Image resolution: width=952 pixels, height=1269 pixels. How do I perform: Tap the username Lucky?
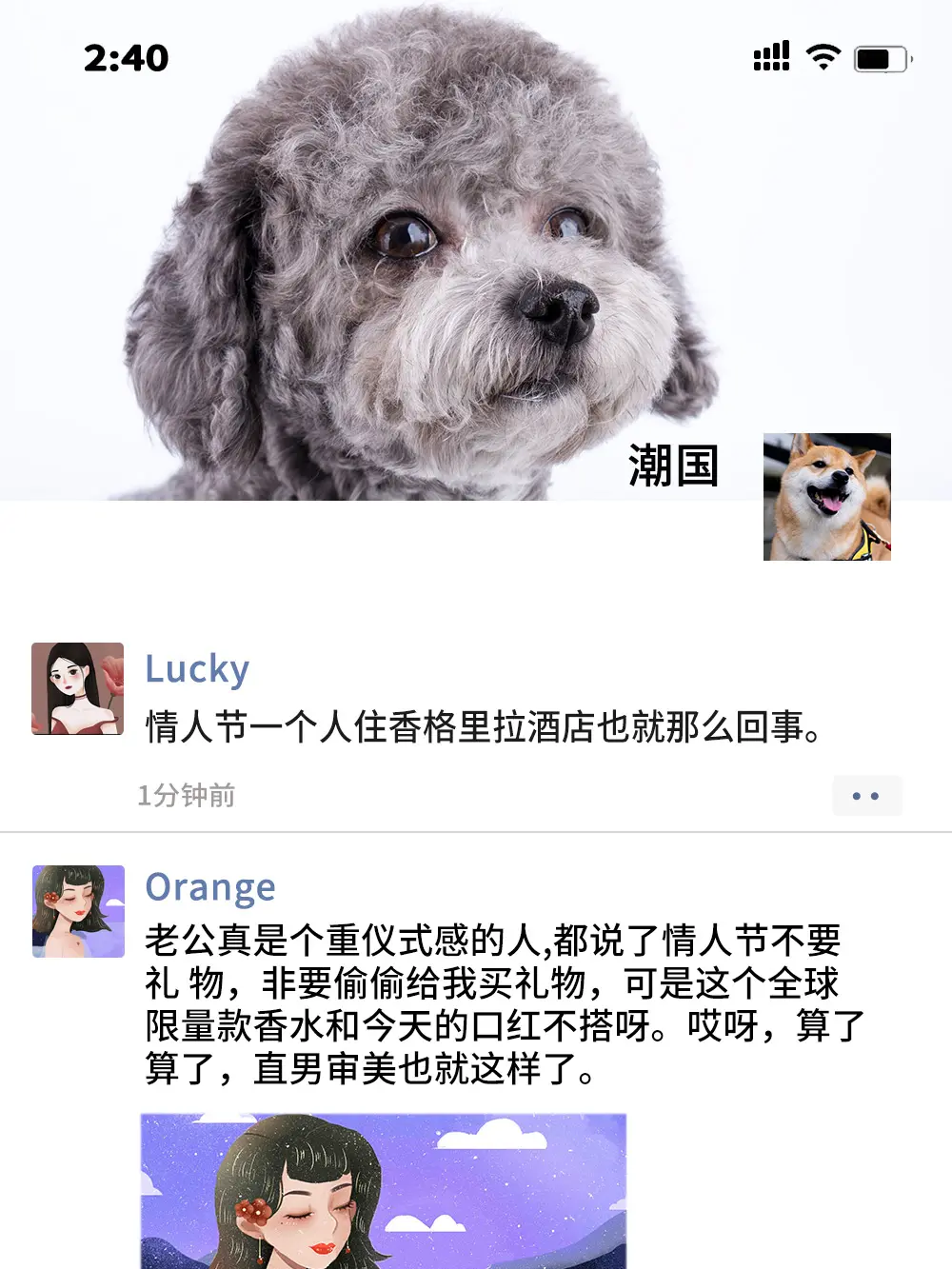coord(197,668)
